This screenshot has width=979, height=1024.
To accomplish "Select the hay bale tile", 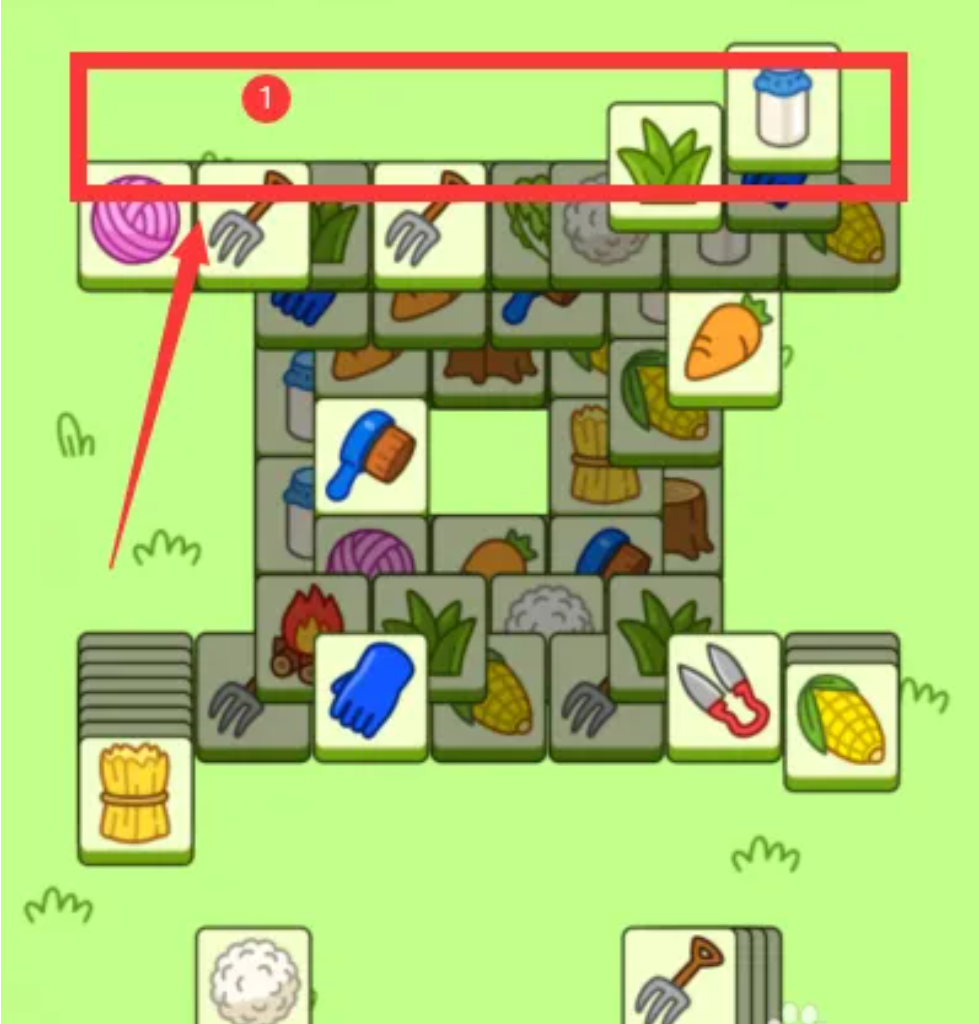I will [x=135, y=795].
